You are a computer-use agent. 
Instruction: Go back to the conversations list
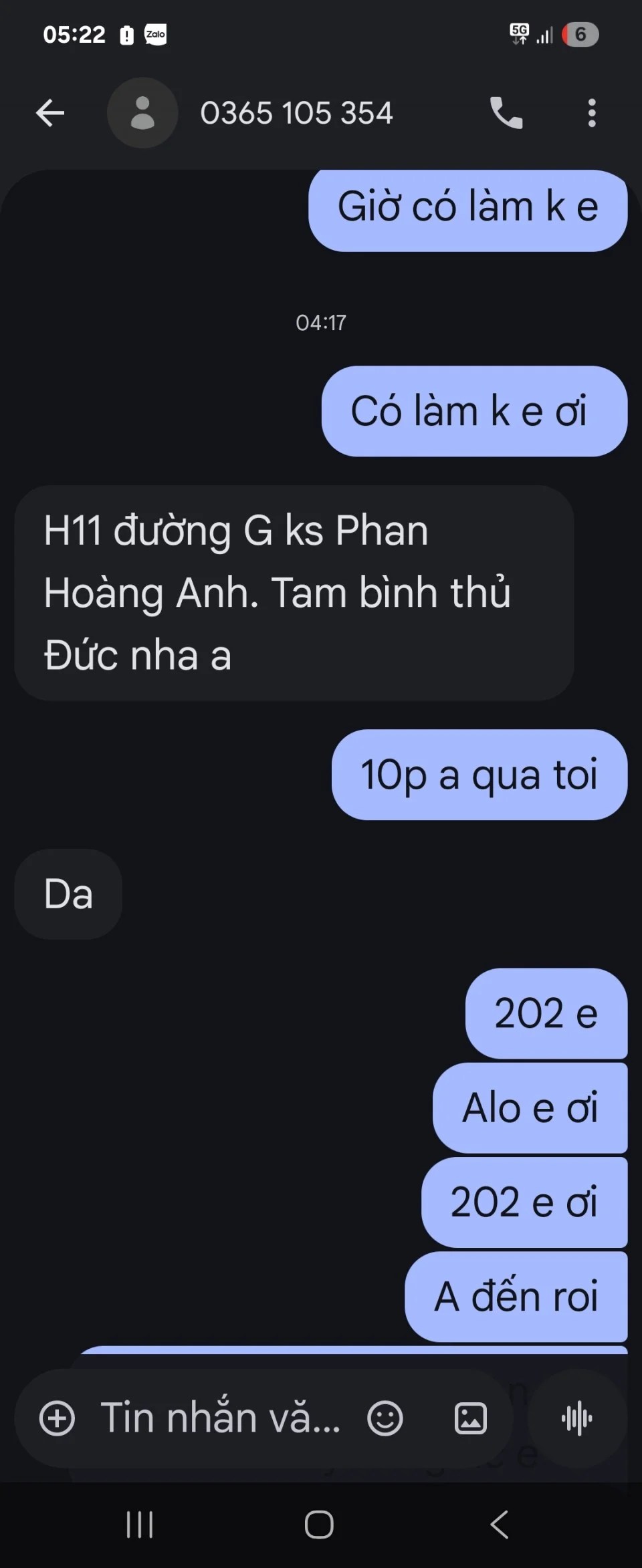[x=50, y=113]
